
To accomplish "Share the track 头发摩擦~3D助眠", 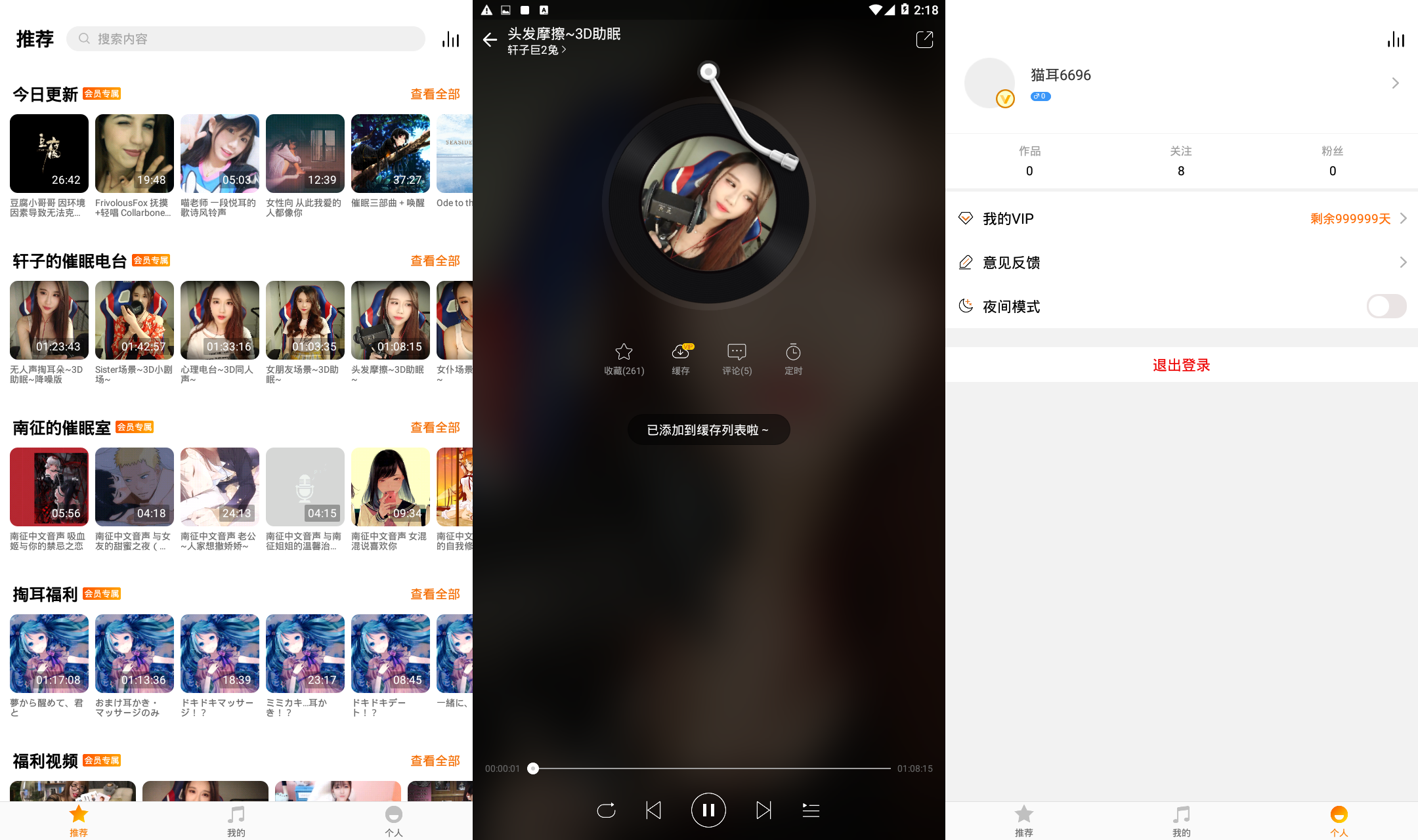I will pyautogui.click(x=924, y=40).
